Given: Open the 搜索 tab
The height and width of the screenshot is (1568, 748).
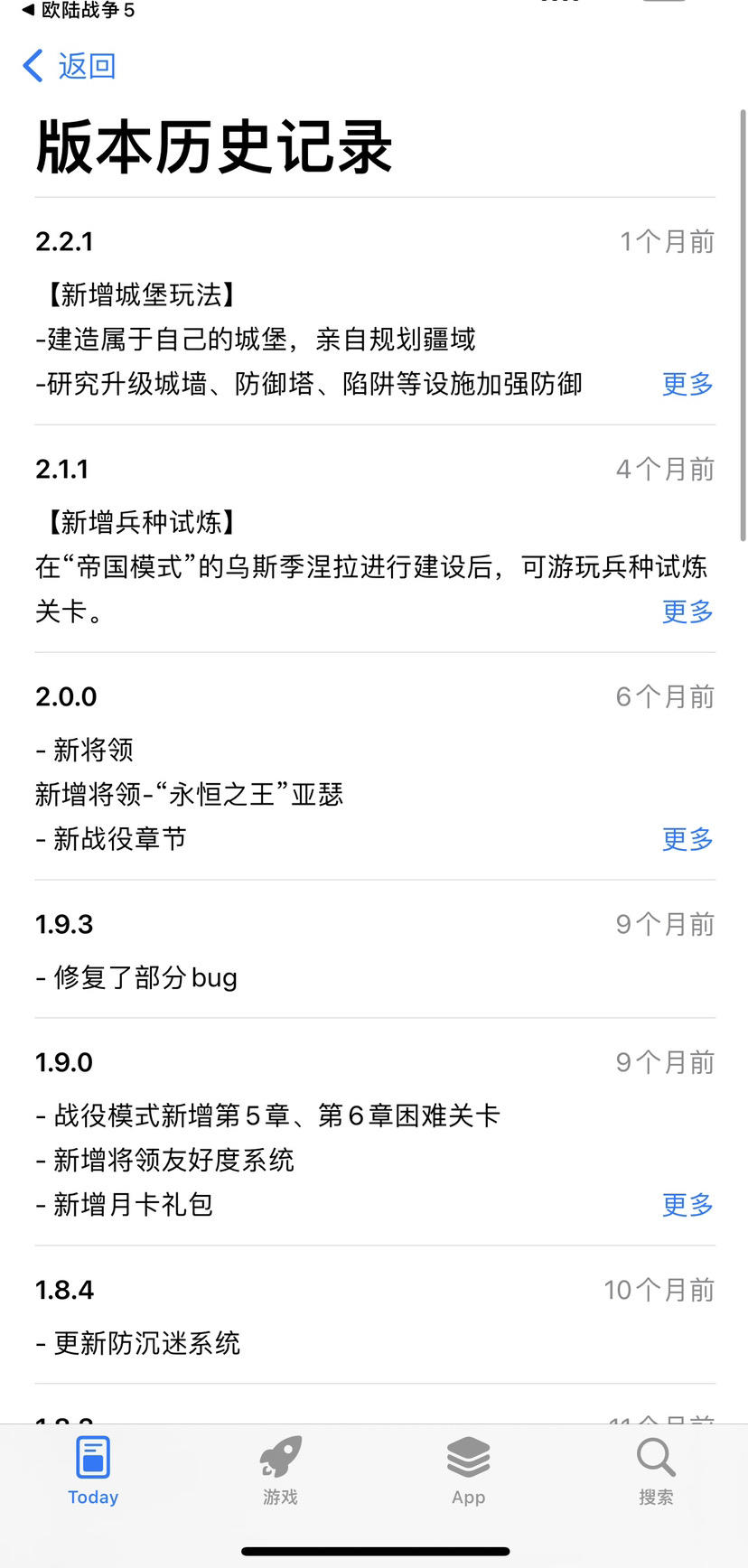Looking at the screenshot, I should click(x=655, y=1470).
